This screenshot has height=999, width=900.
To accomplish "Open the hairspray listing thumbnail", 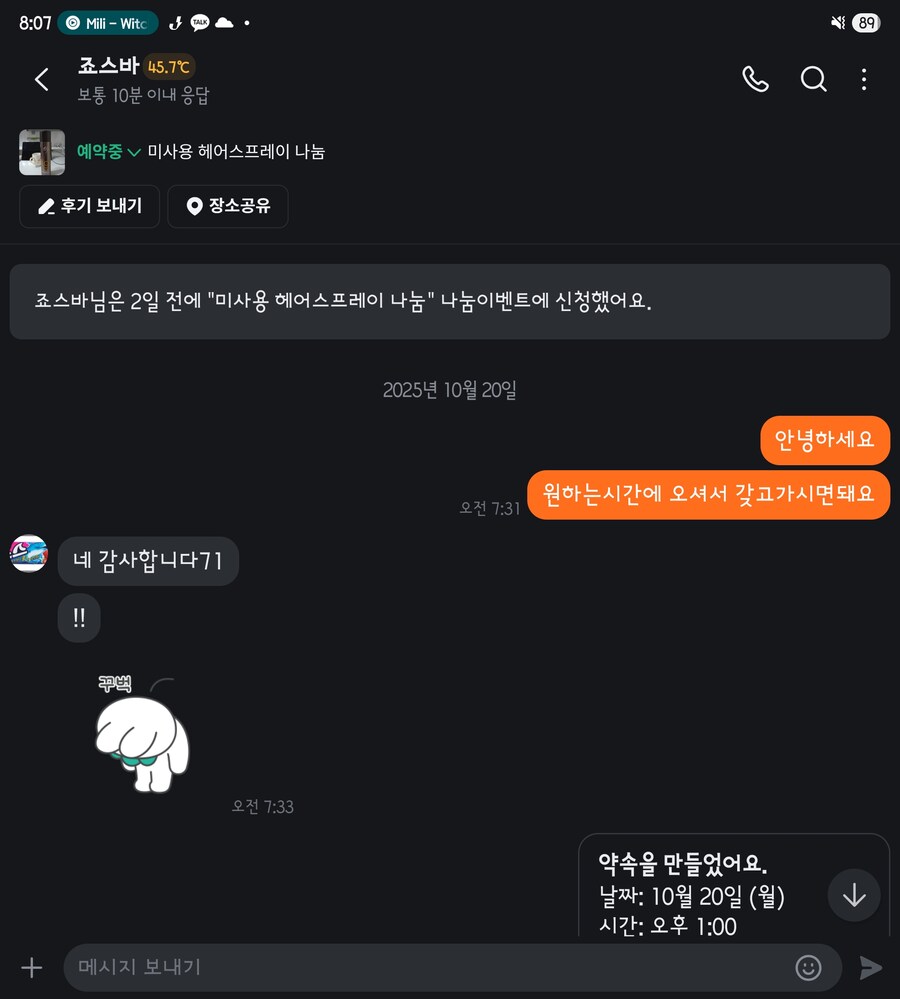I will click(41, 152).
